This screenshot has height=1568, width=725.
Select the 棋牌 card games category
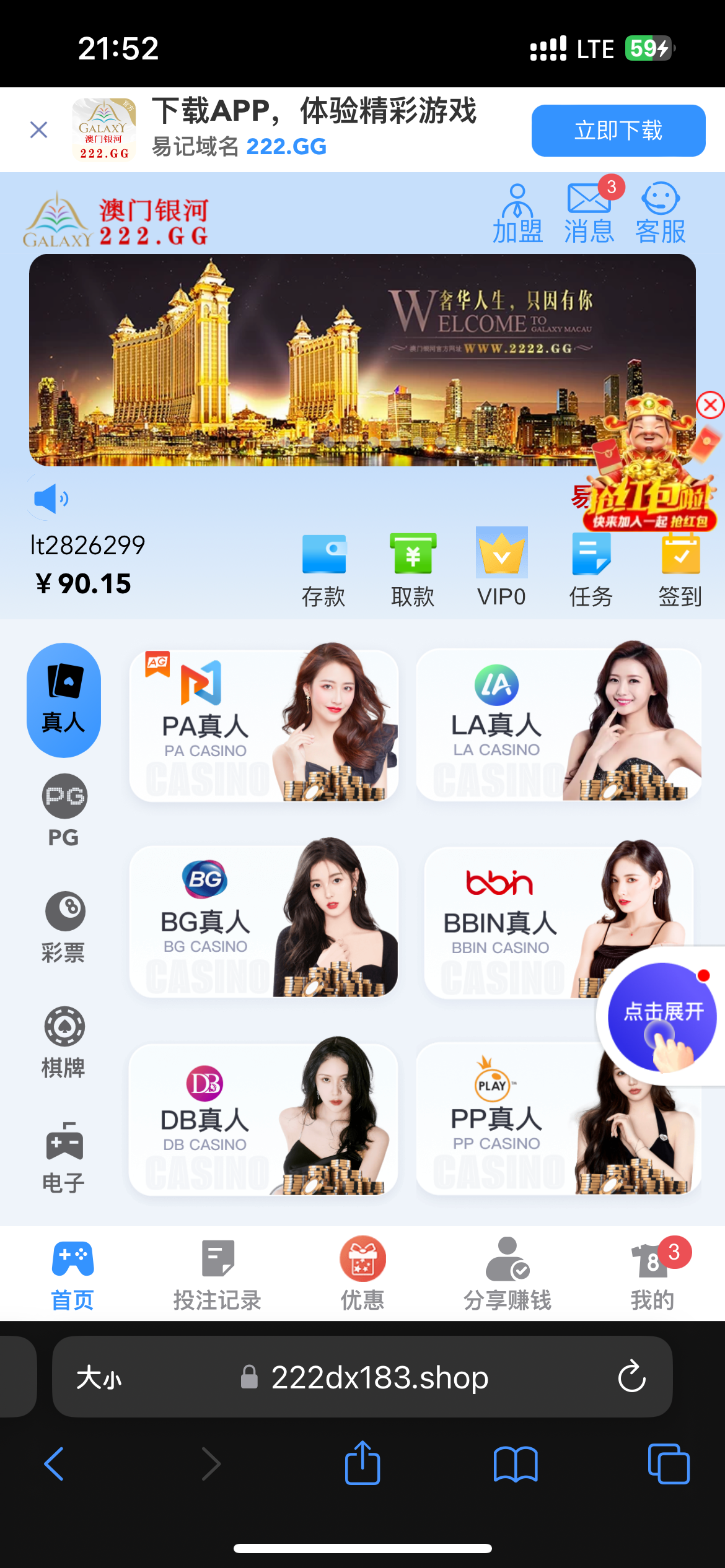[64, 1042]
